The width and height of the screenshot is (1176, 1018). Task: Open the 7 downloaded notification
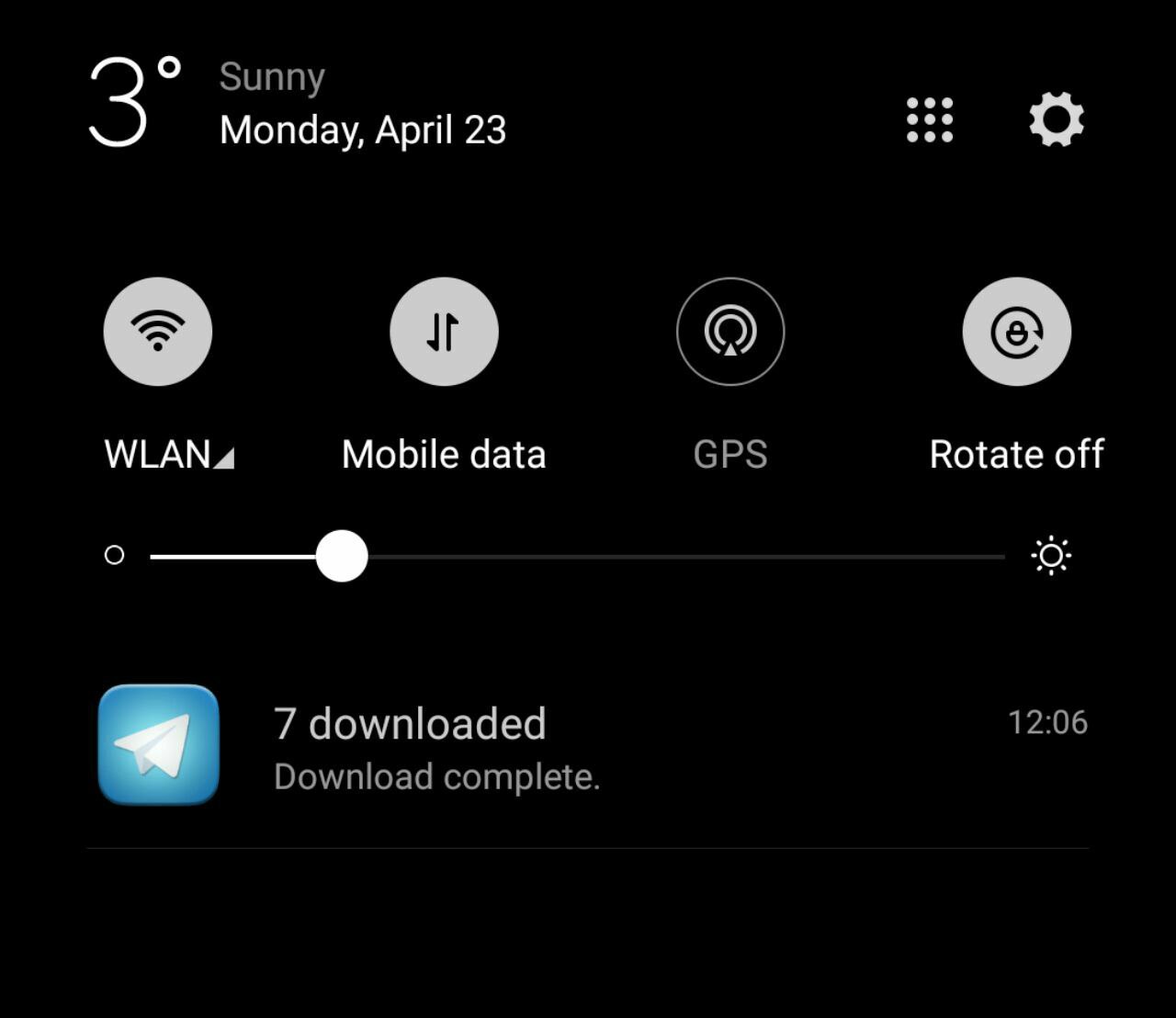click(x=588, y=746)
